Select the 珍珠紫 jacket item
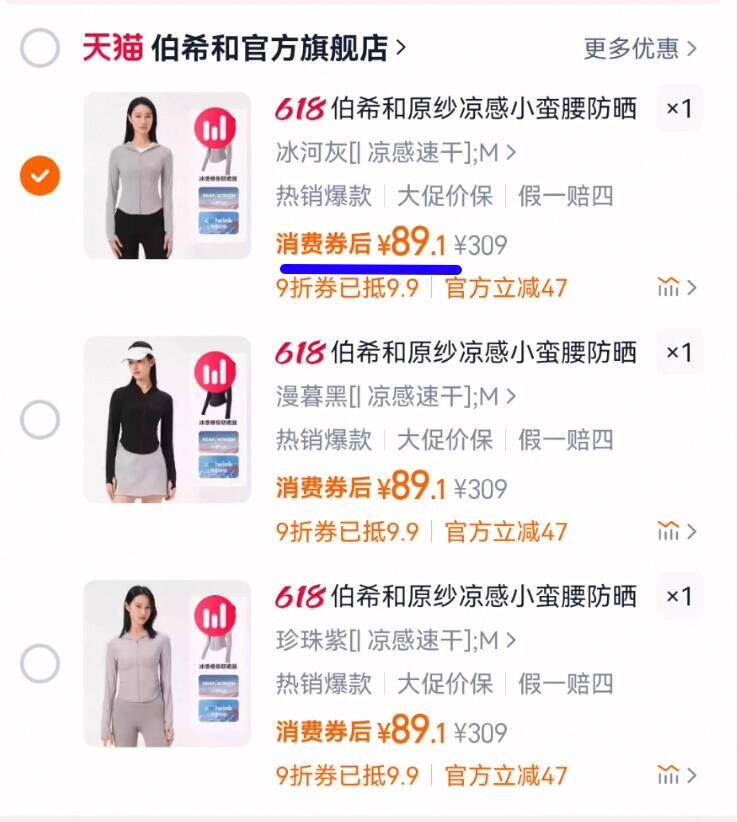This screenshot has height=822, width=737. point(40,664)
